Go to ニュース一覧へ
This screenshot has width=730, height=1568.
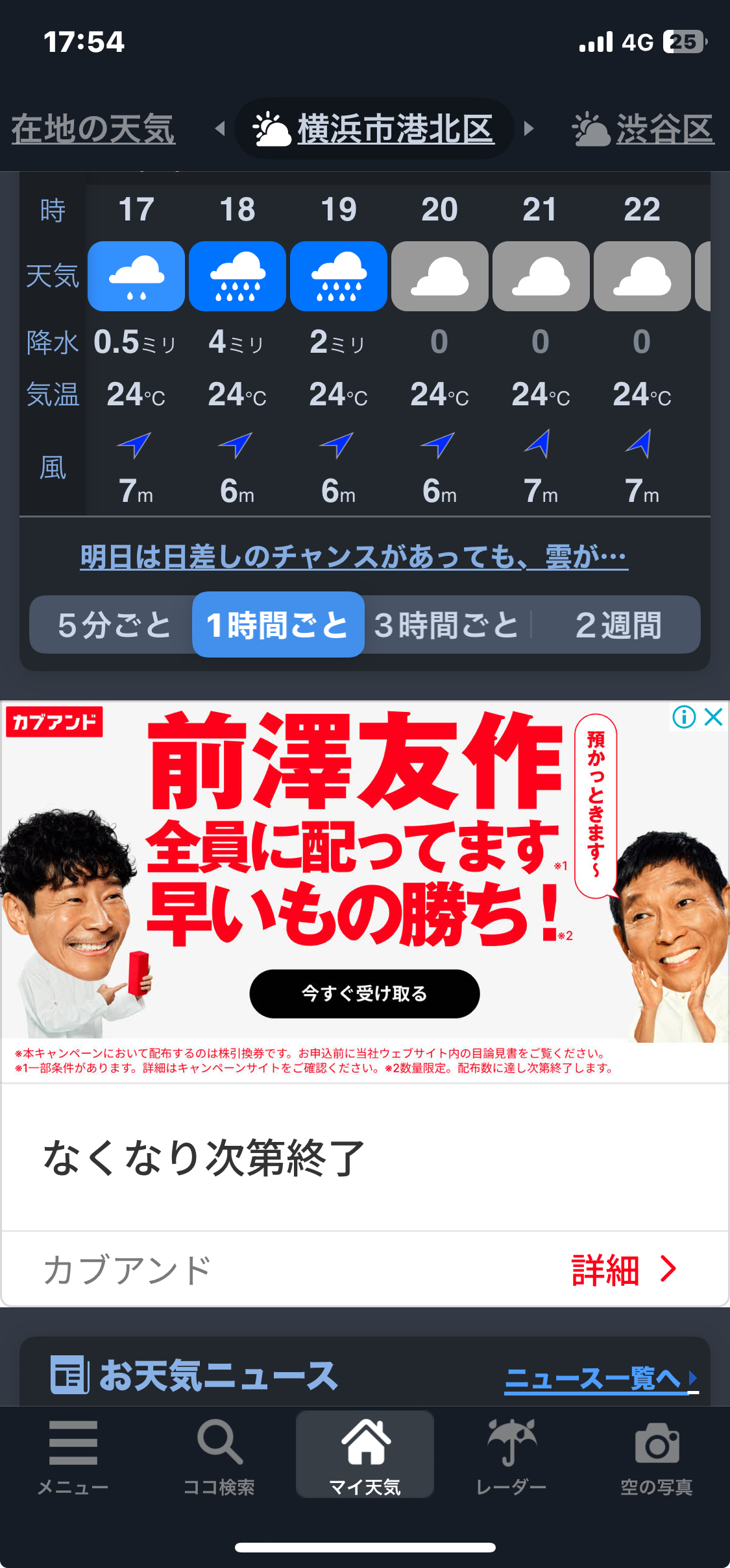coord(602,1377)
